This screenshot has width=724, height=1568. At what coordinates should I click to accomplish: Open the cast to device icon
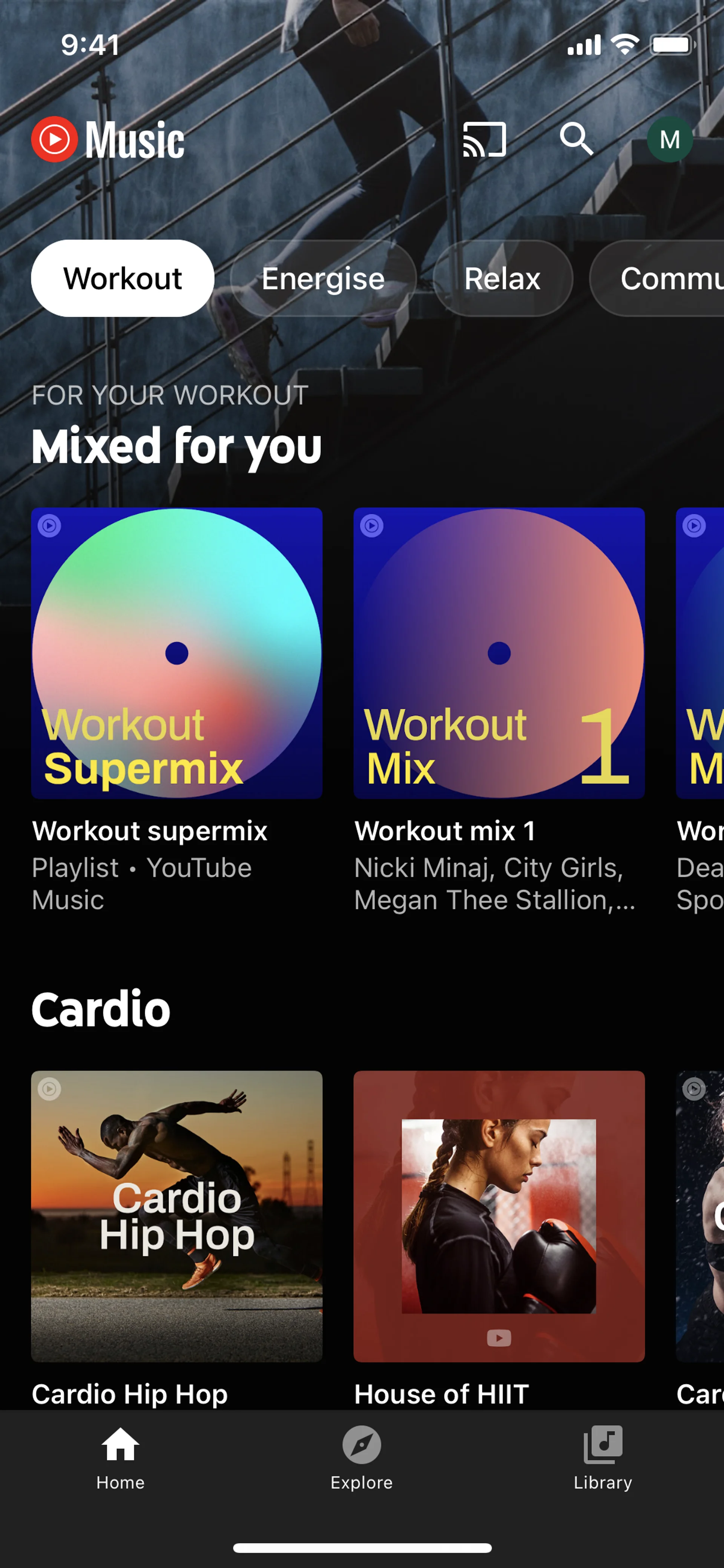point(484,140)
